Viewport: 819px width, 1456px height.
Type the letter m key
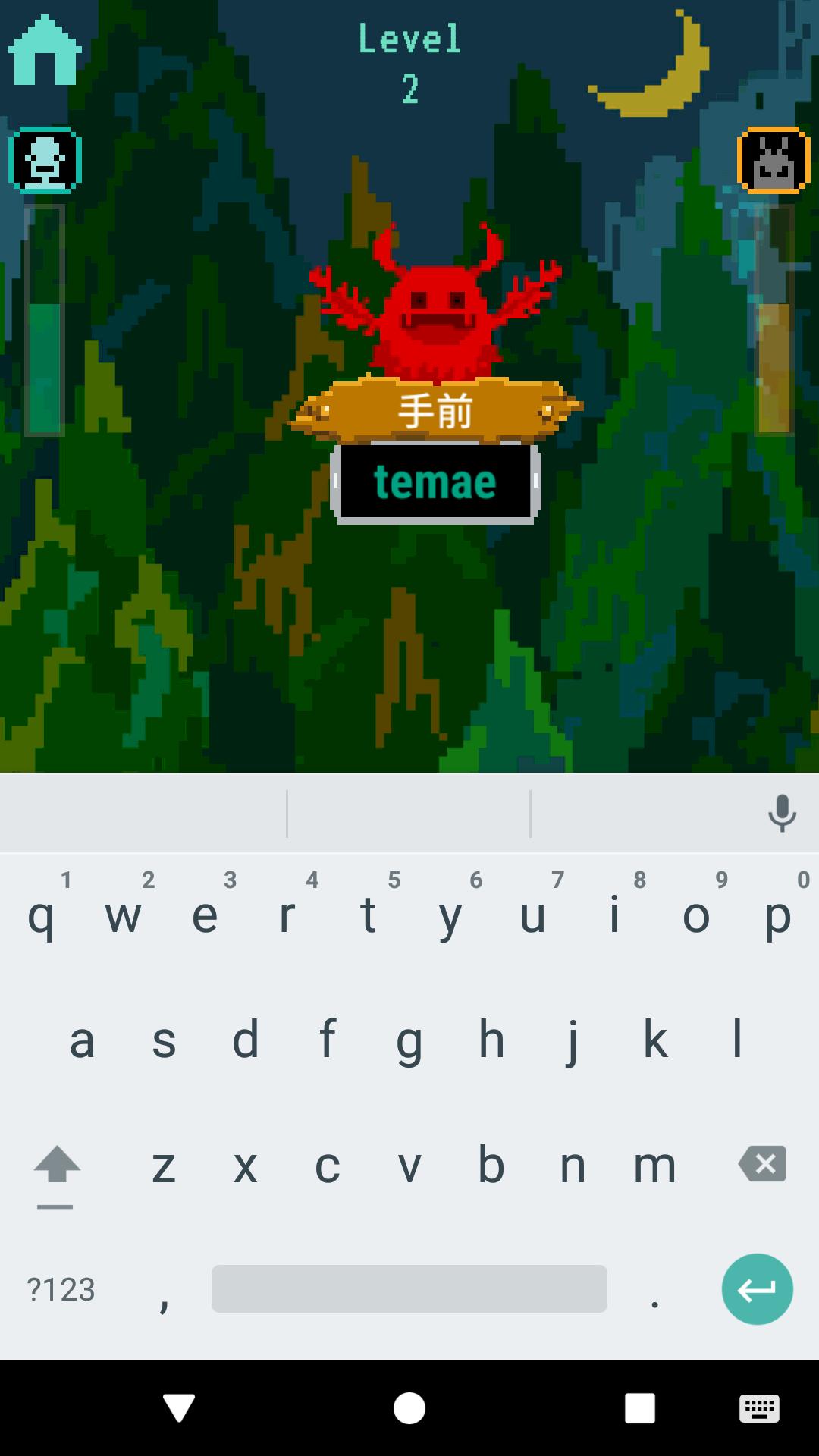654,1166
